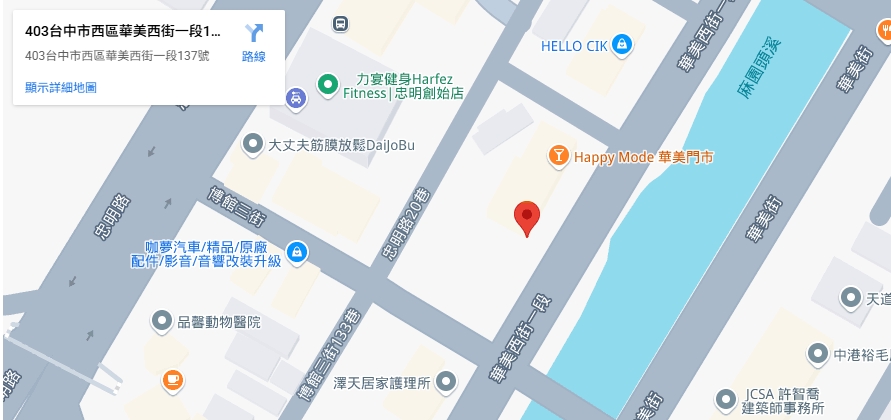Select the 咖夢汽車 shop marker
The image size is (891, 420).
click(297, 252)
